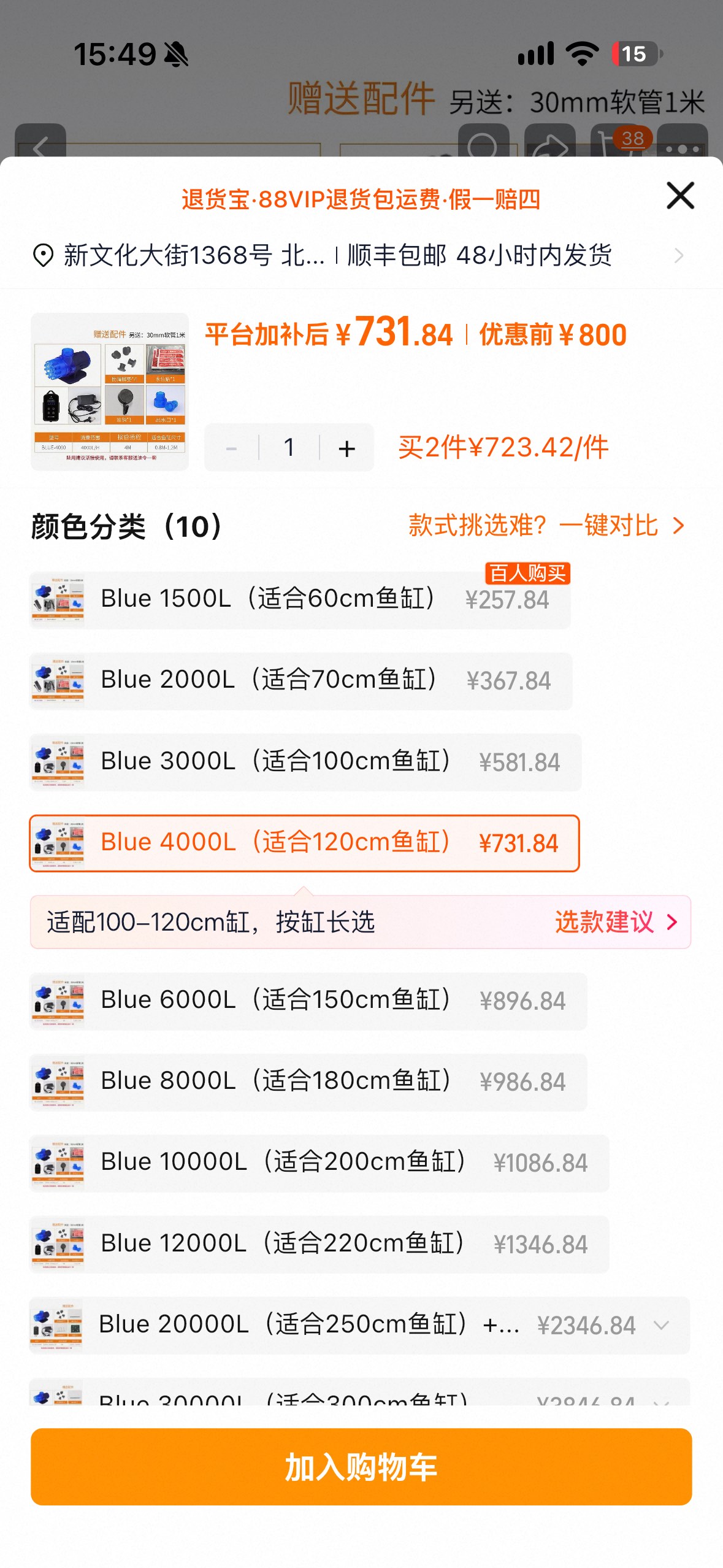This screenshot has width=723, height=1568.
Task: Tap the Blue 4000L selected option
Action: point(304,843)
